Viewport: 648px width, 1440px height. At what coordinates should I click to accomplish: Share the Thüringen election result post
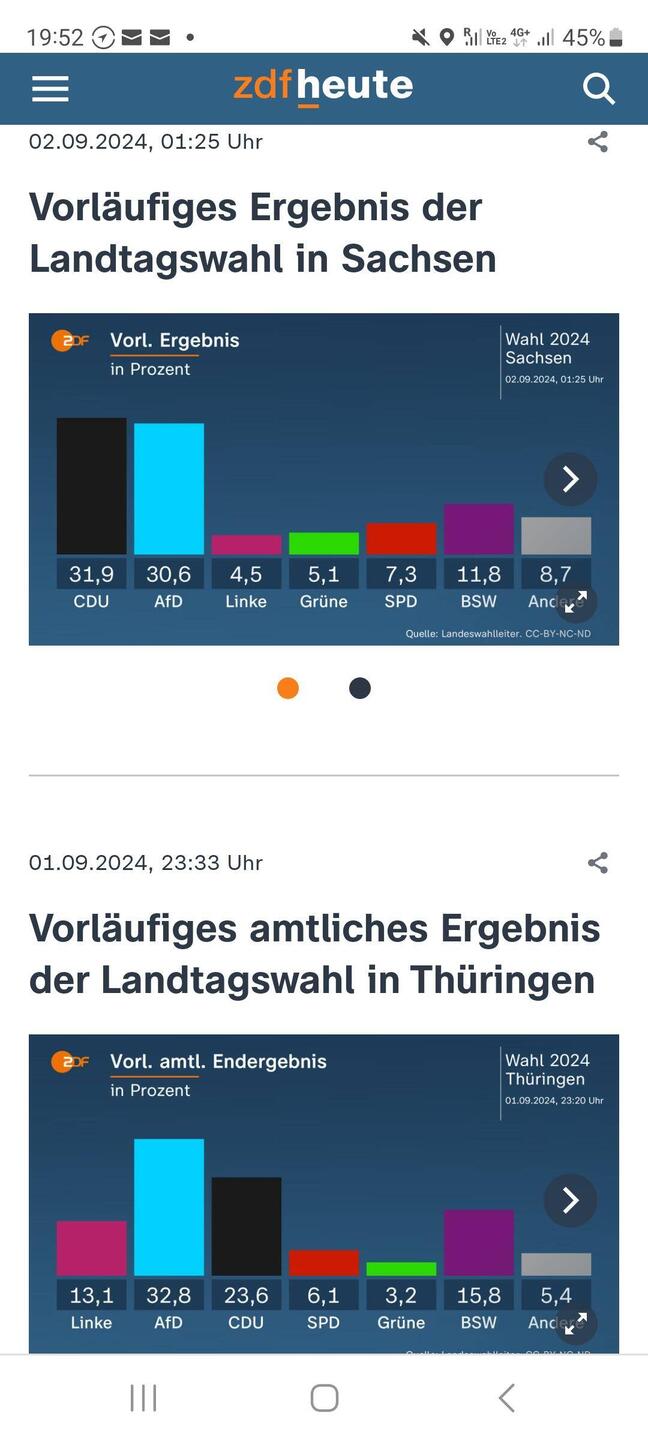click(598, 863)
